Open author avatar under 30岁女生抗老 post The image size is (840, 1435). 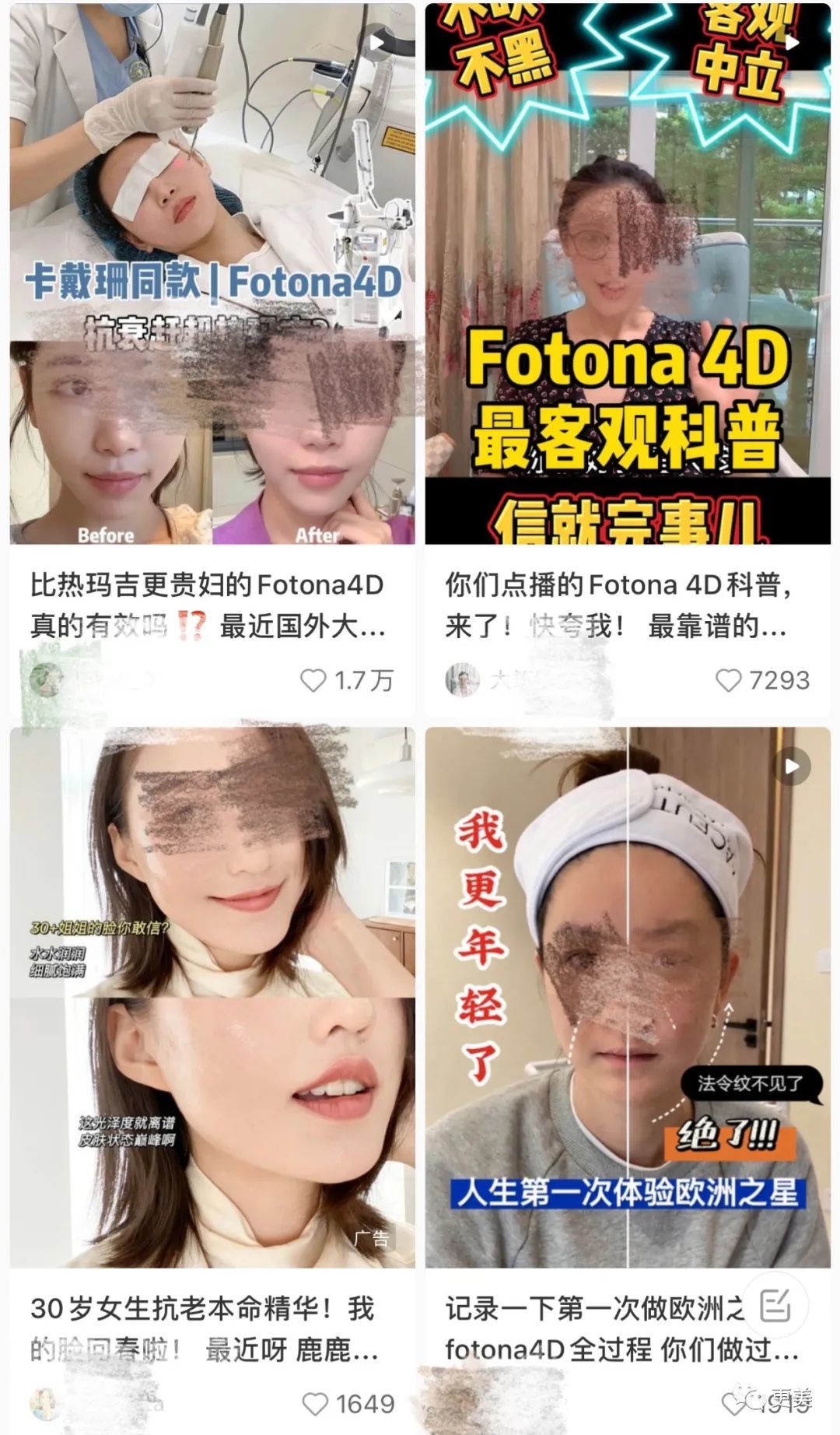point(45,1403)
